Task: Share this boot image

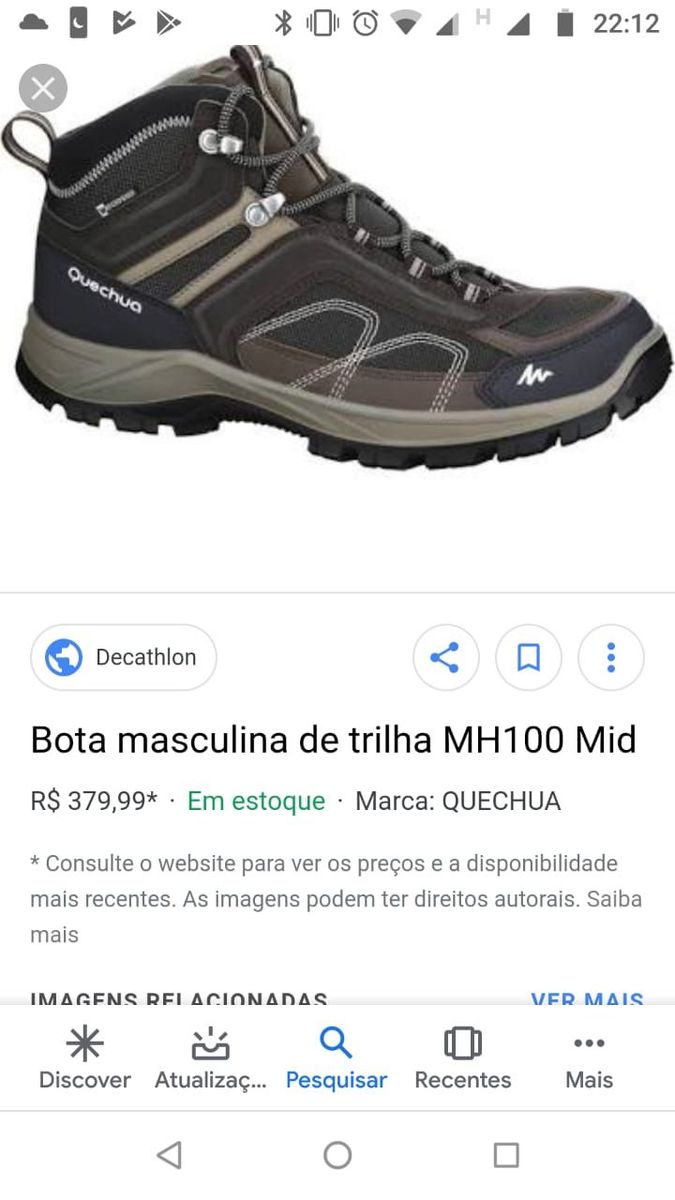Action: [445, 657]
